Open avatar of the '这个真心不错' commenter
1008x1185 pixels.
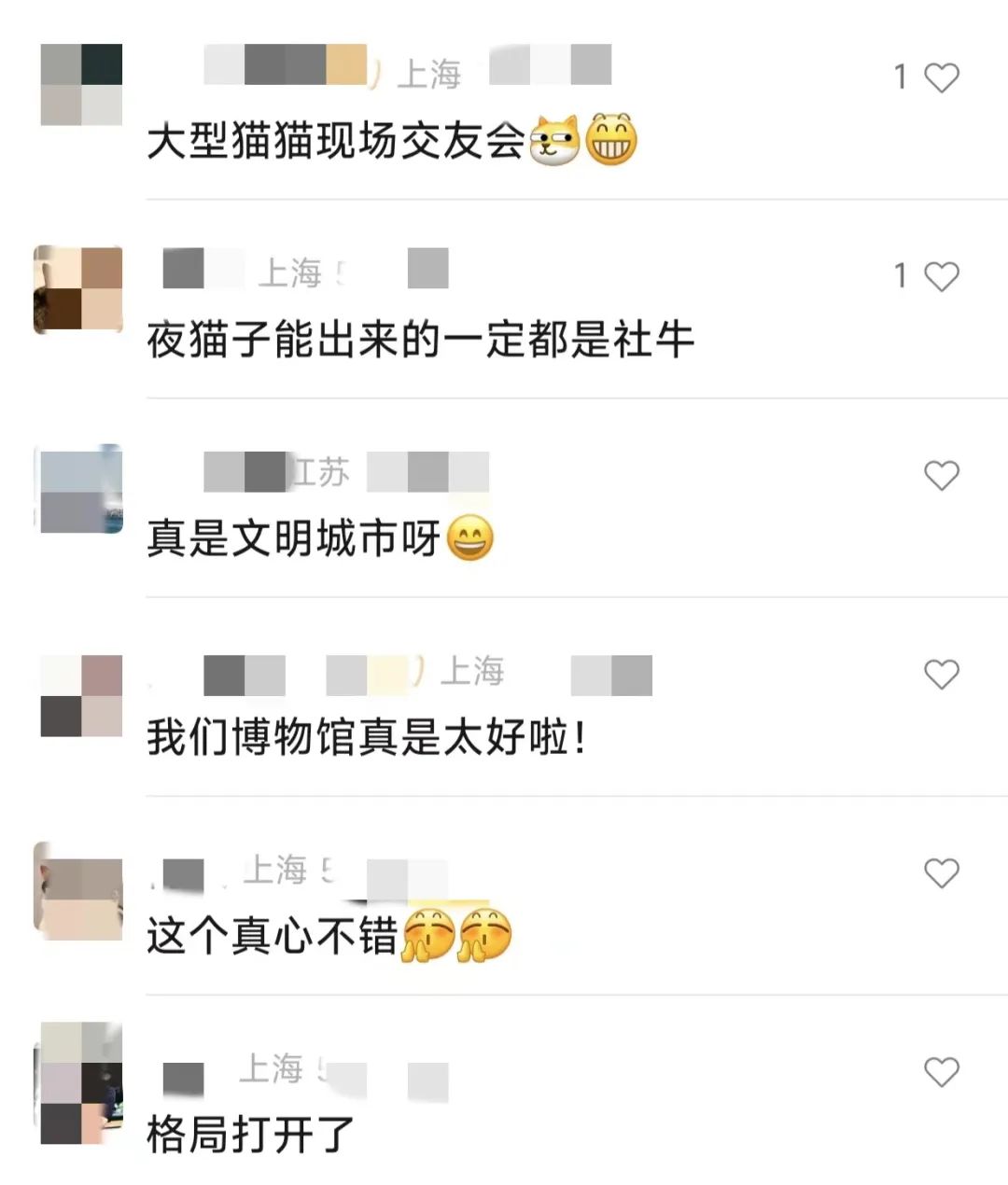tap(79, 891)
